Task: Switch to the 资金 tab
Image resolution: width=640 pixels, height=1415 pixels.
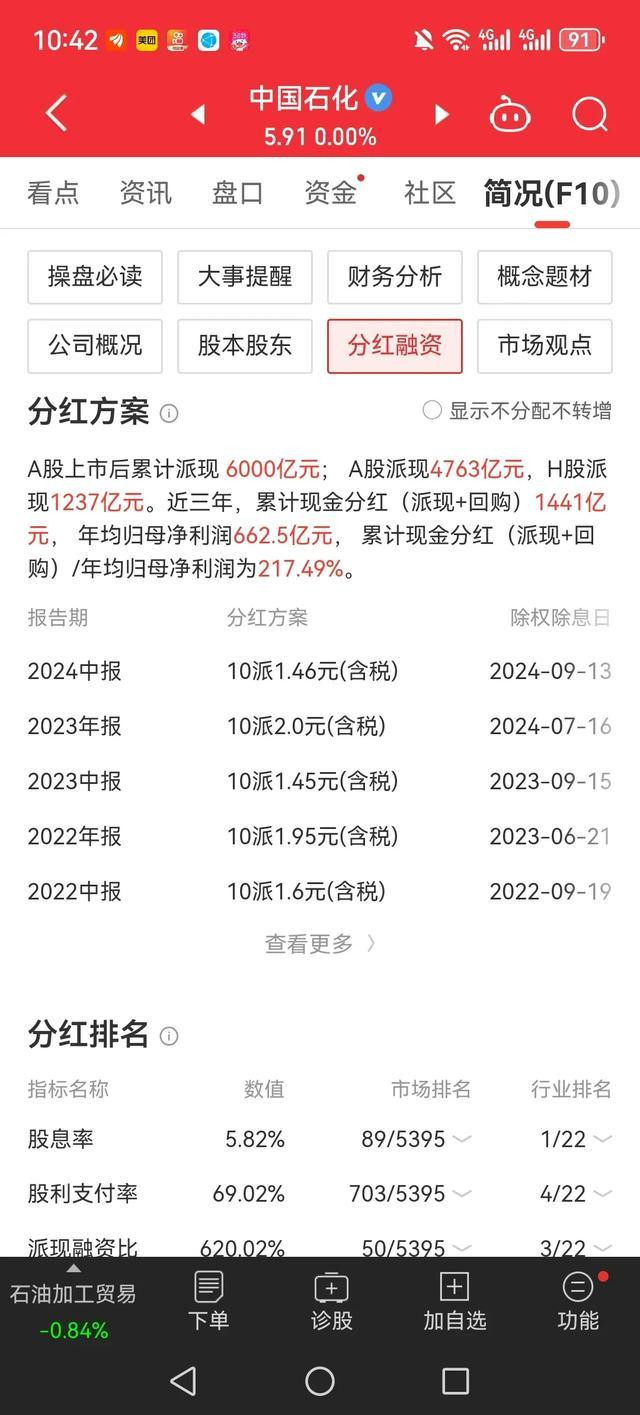Action: pos(331,192)
